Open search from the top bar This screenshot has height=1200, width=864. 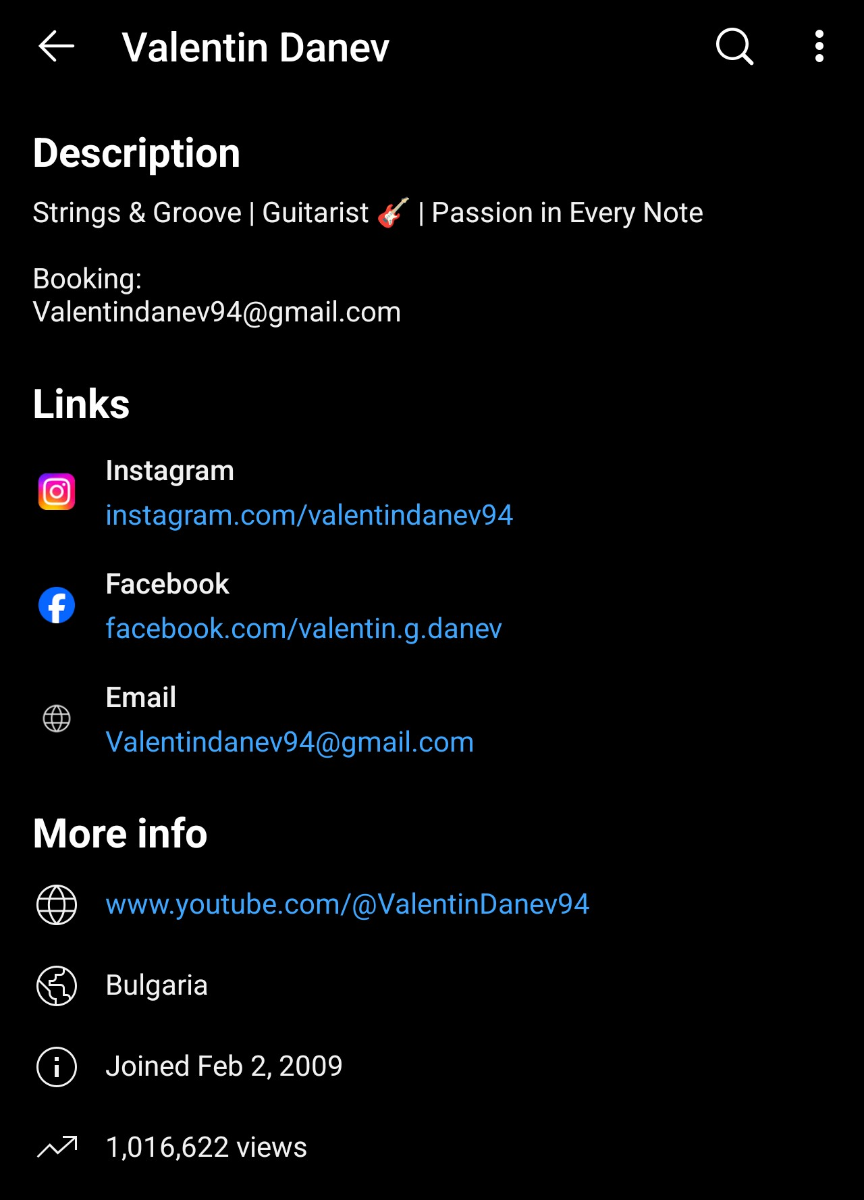734,47
